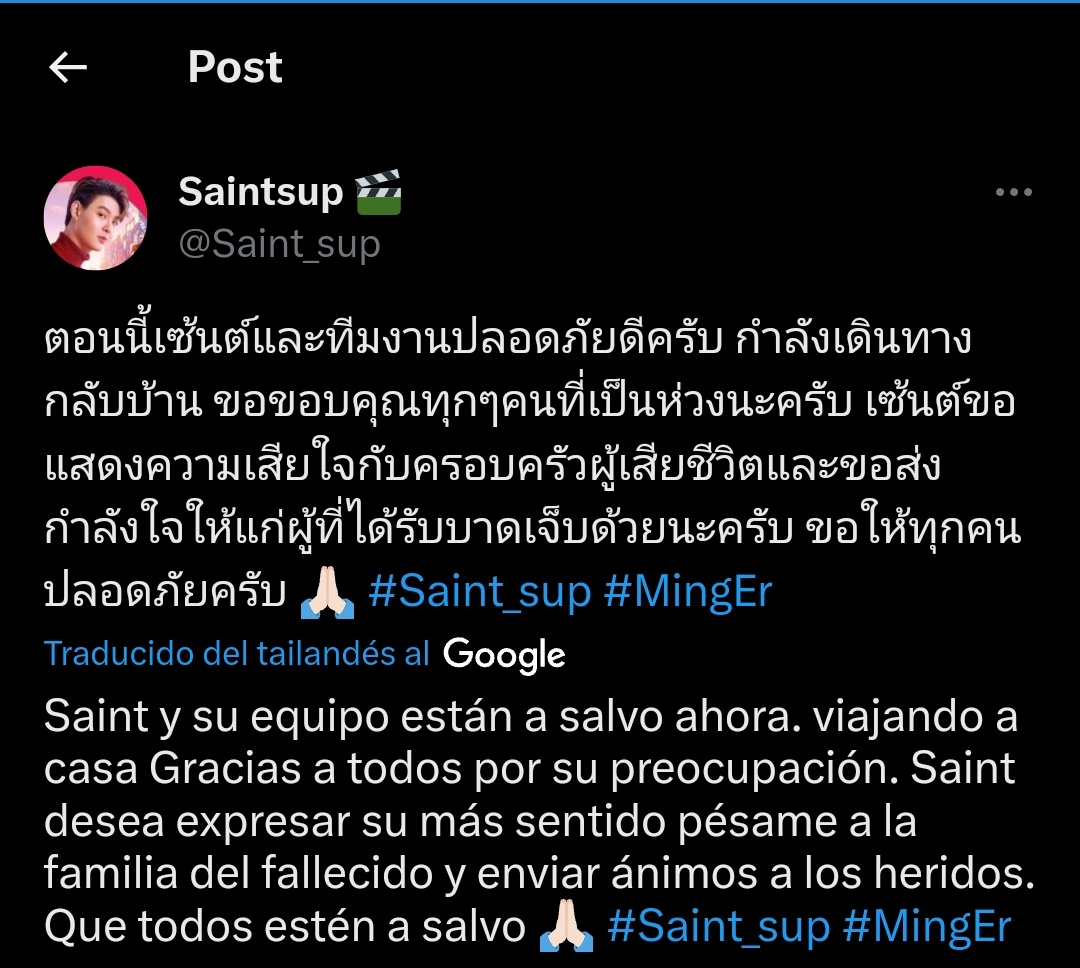Open Saintsup's profile picture

point(96,218)
